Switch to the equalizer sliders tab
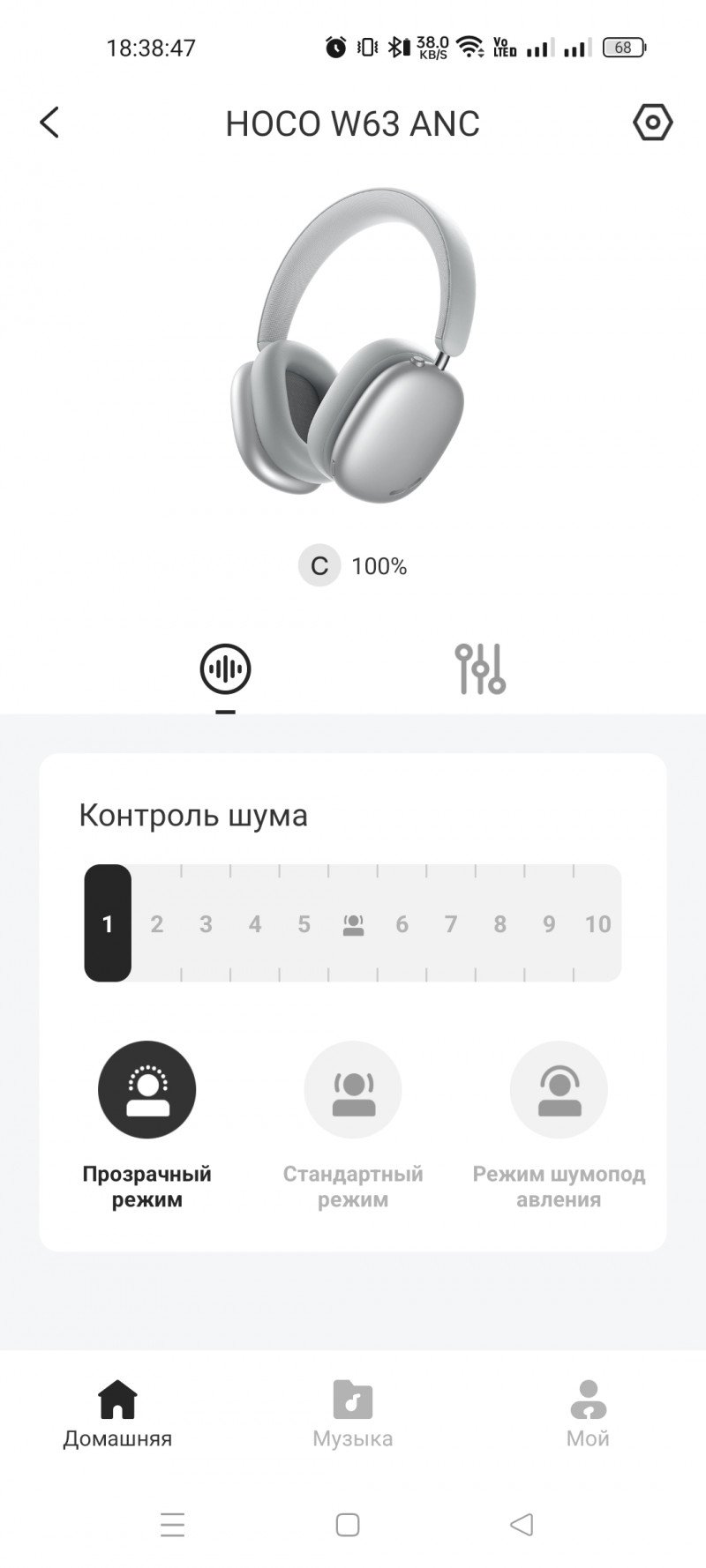 tap(480, 668)
